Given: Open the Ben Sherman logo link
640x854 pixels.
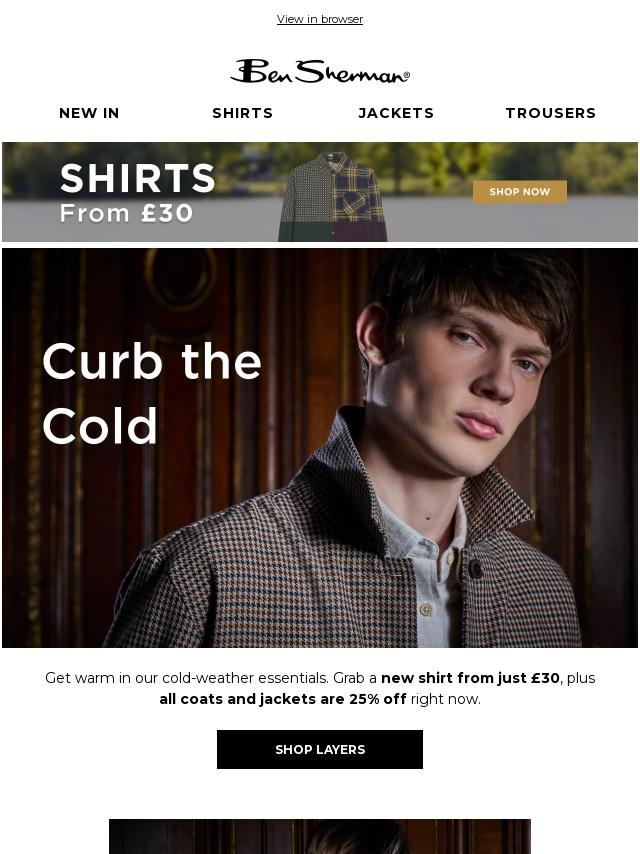Looking at the screenshot, I should [x=320, y=71].
